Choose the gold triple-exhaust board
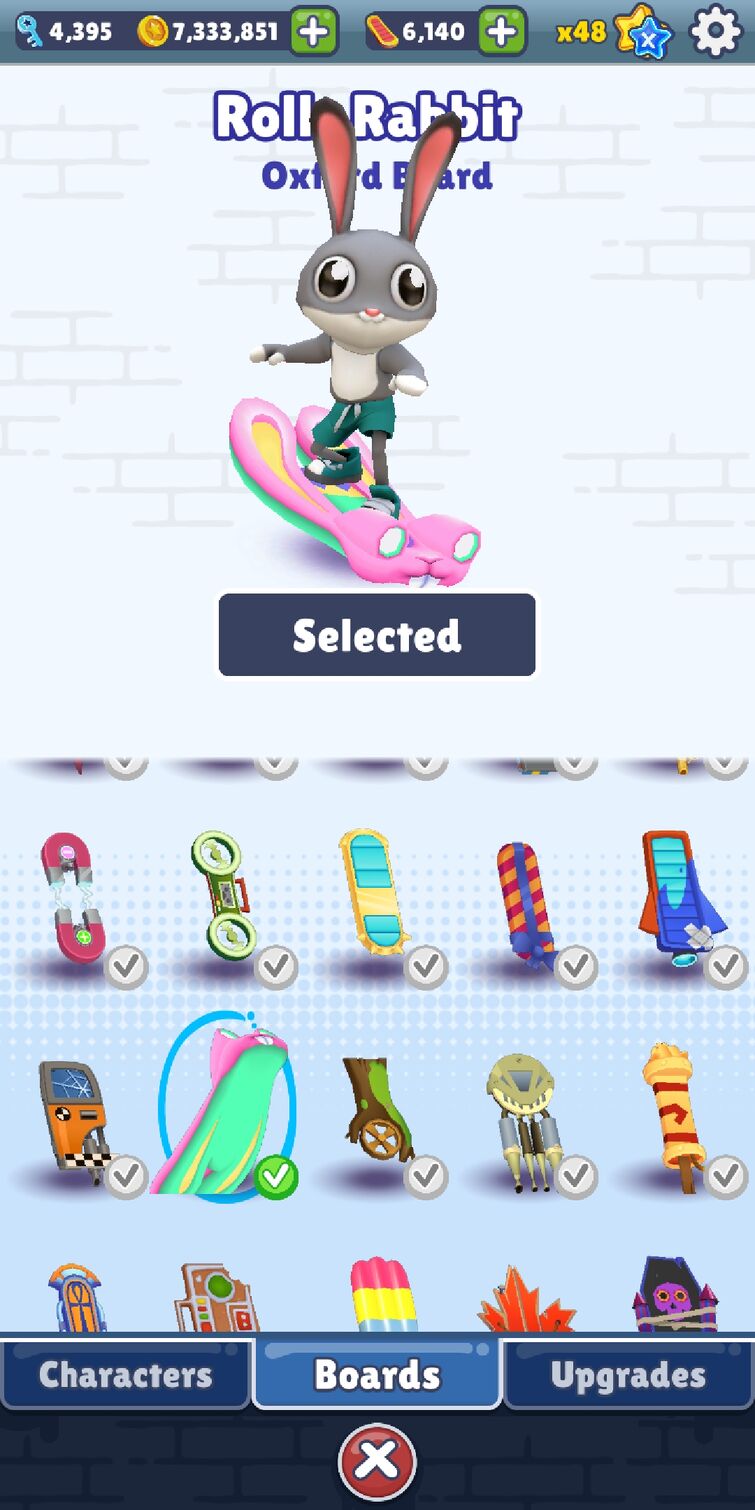Image resolution: width=755 pixels, height=1510 pixels. pyautogui.click(x=522, y=1118)
